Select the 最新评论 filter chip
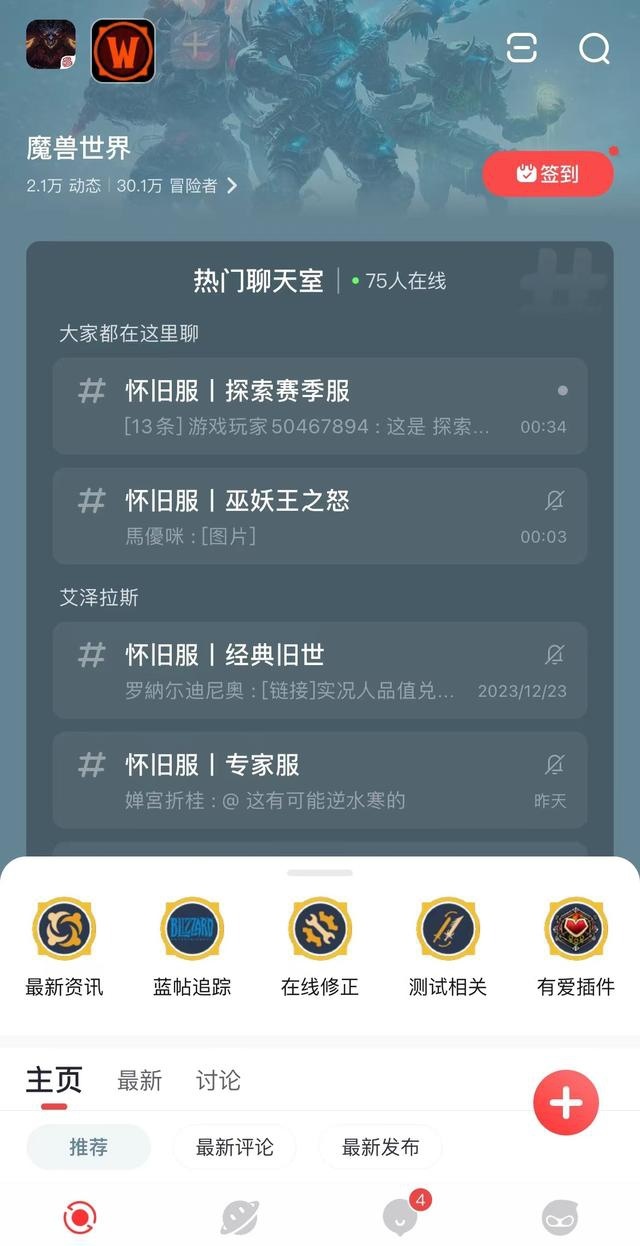This screenshot has height=1246, width=640. coord(235,1147)
